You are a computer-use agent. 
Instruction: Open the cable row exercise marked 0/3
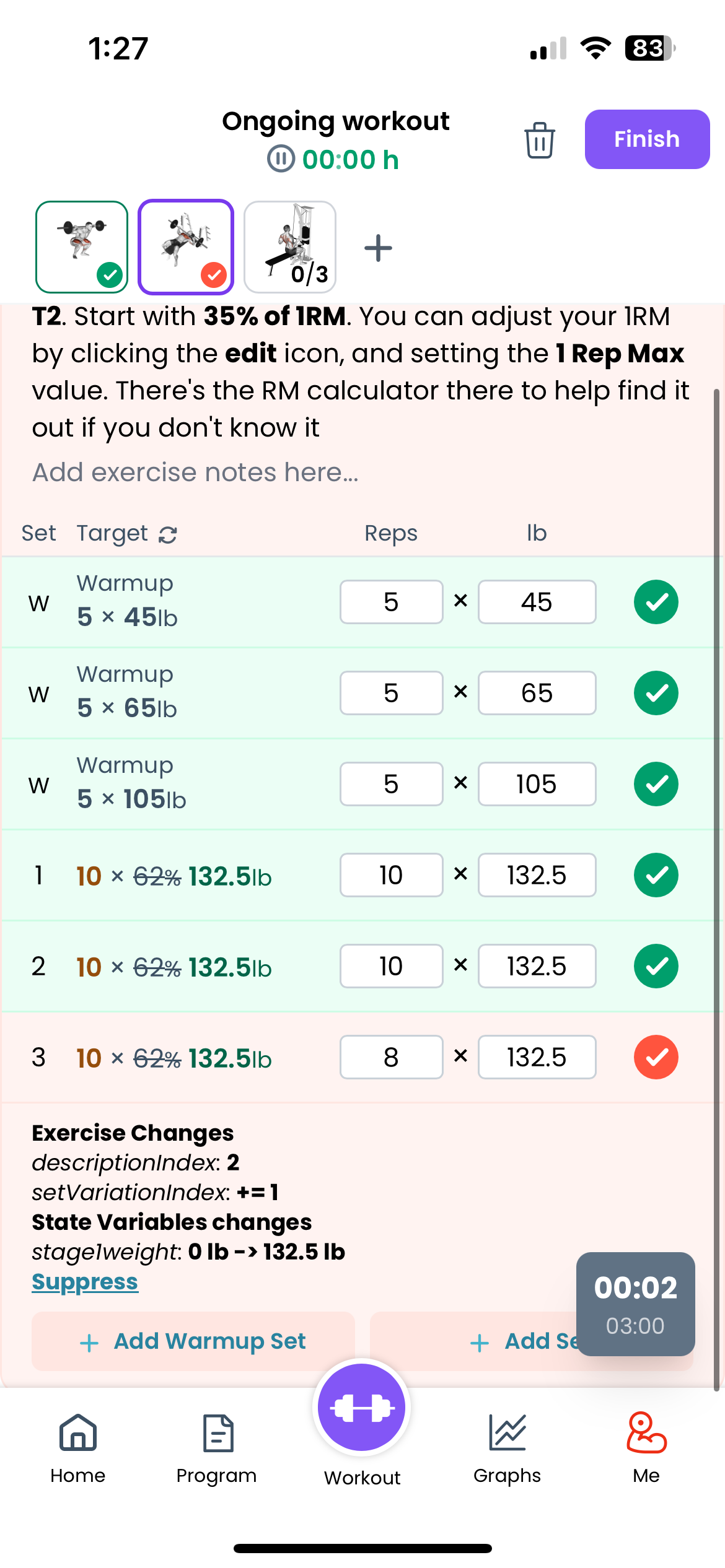[290, 246]
